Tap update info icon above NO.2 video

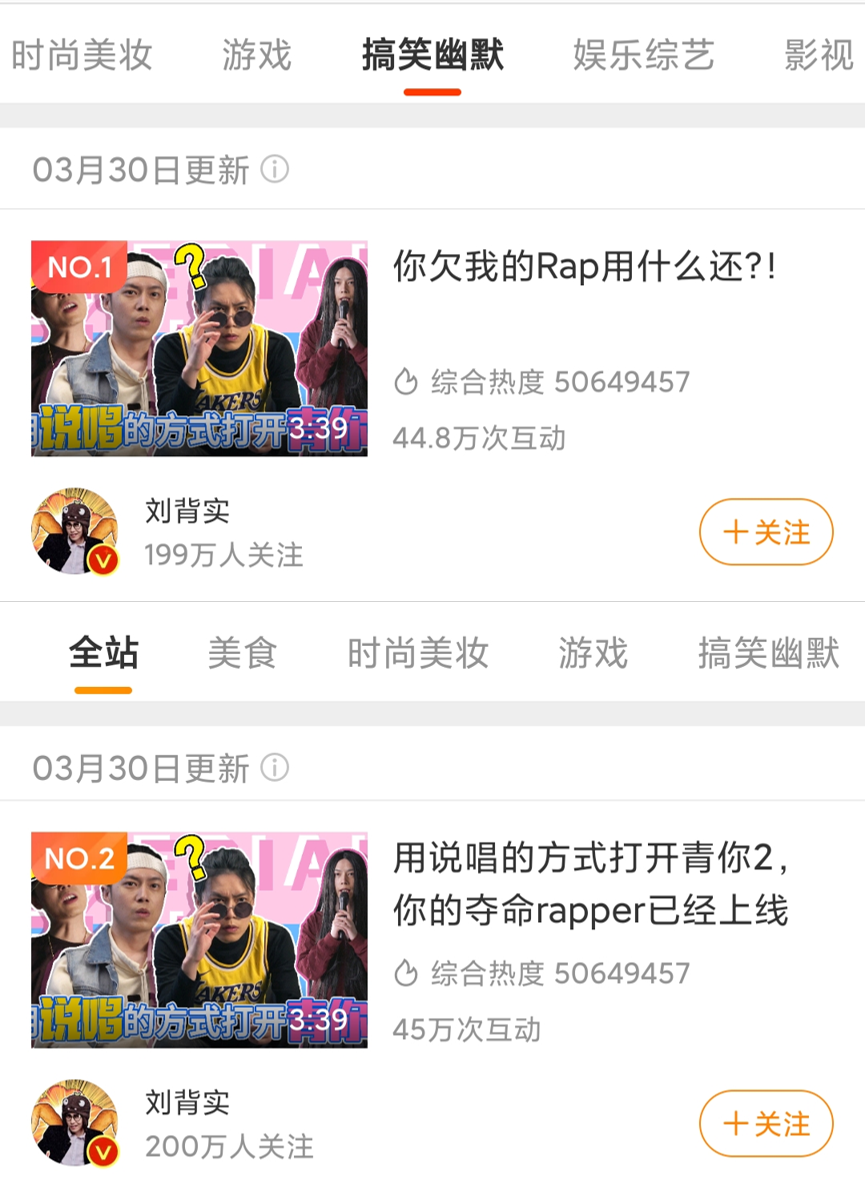(275, 768)
